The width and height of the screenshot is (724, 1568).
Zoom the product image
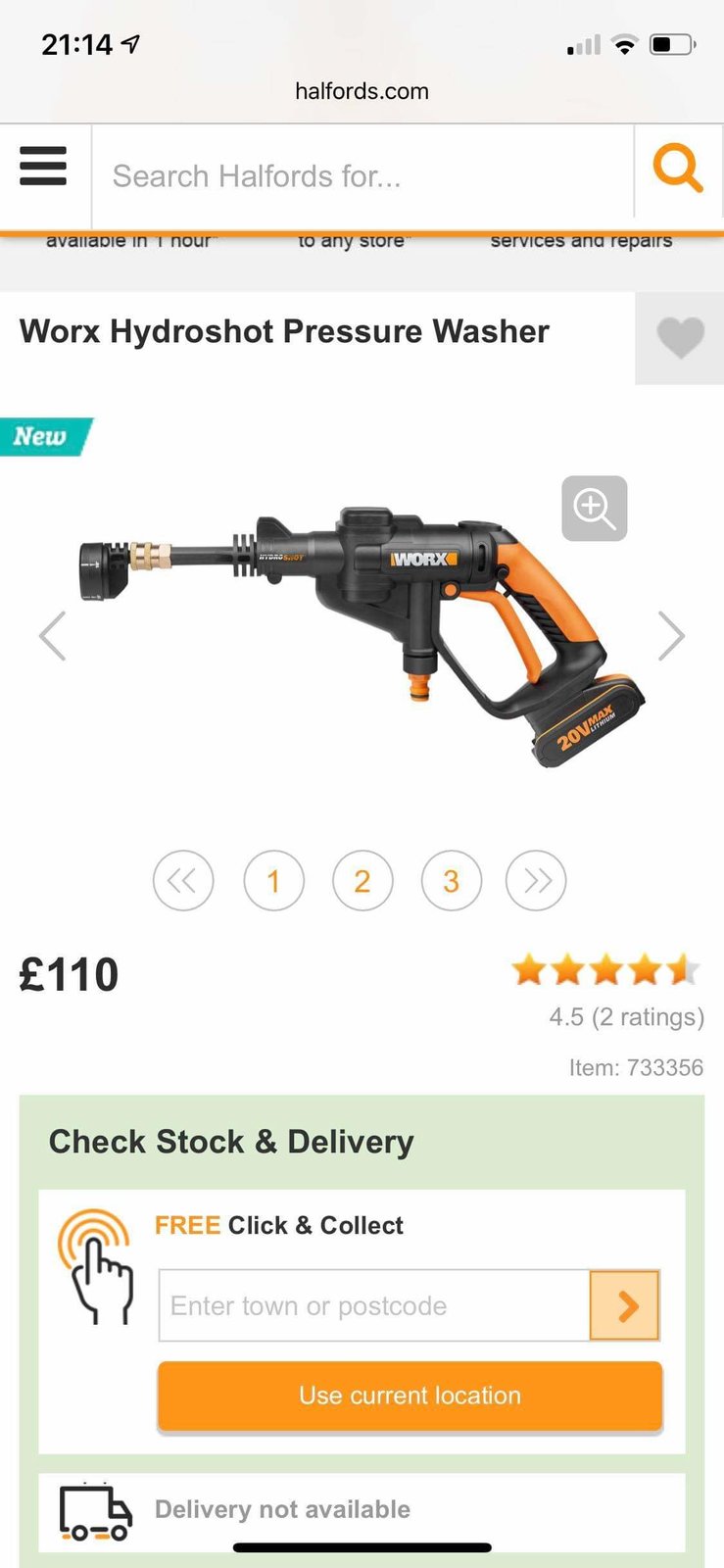coord(594,509)
